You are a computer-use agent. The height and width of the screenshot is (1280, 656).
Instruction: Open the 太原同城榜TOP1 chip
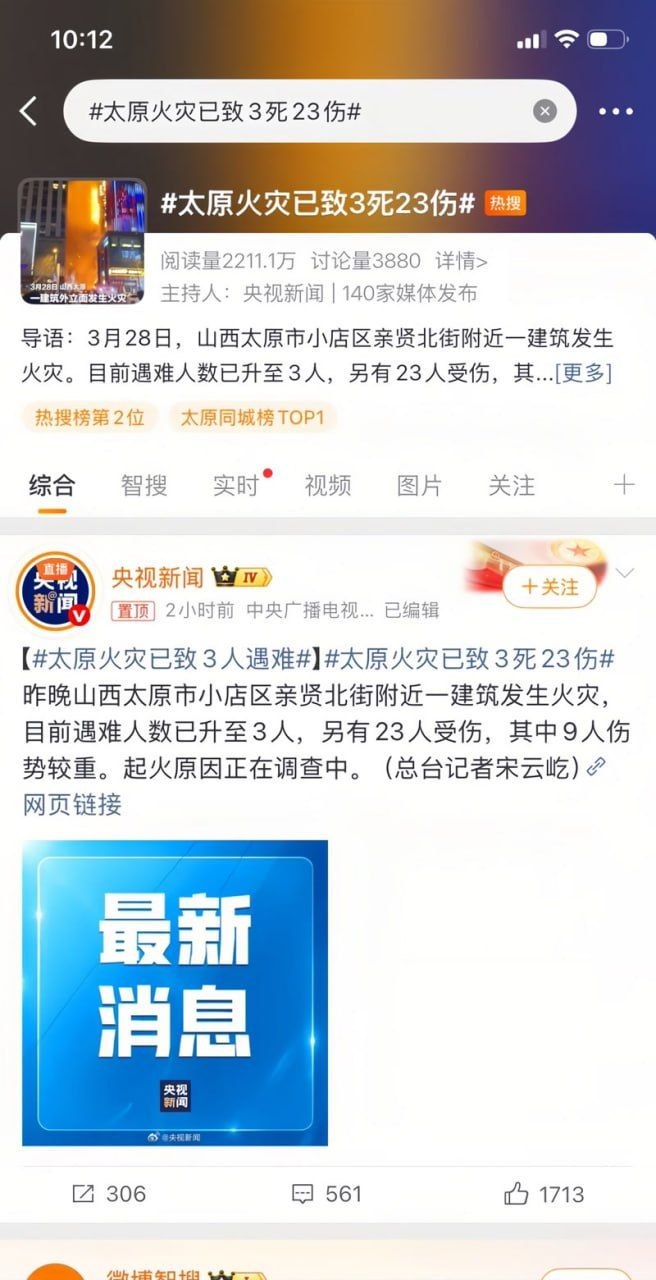252,418
